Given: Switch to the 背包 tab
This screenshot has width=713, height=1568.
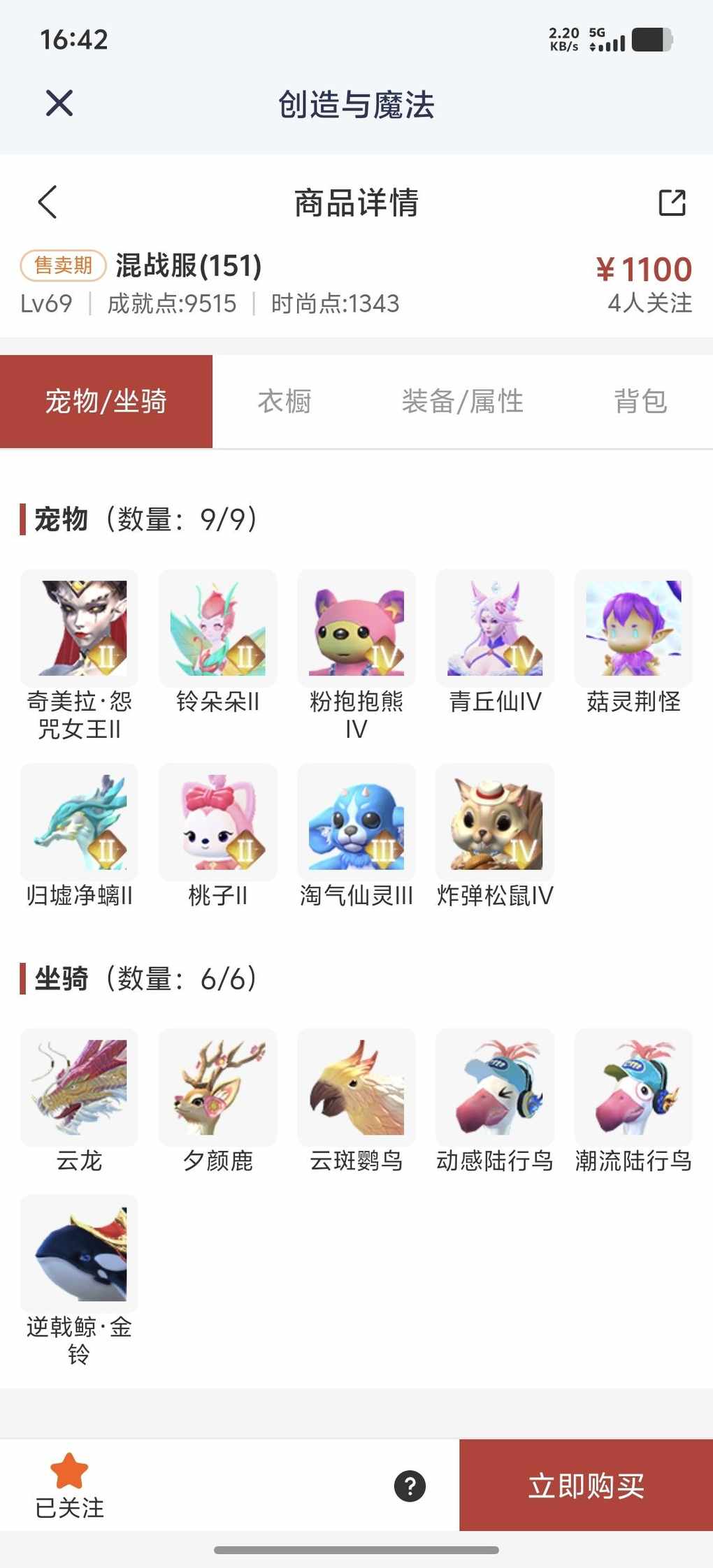Looking at the screenshot, I should (640, 402).
